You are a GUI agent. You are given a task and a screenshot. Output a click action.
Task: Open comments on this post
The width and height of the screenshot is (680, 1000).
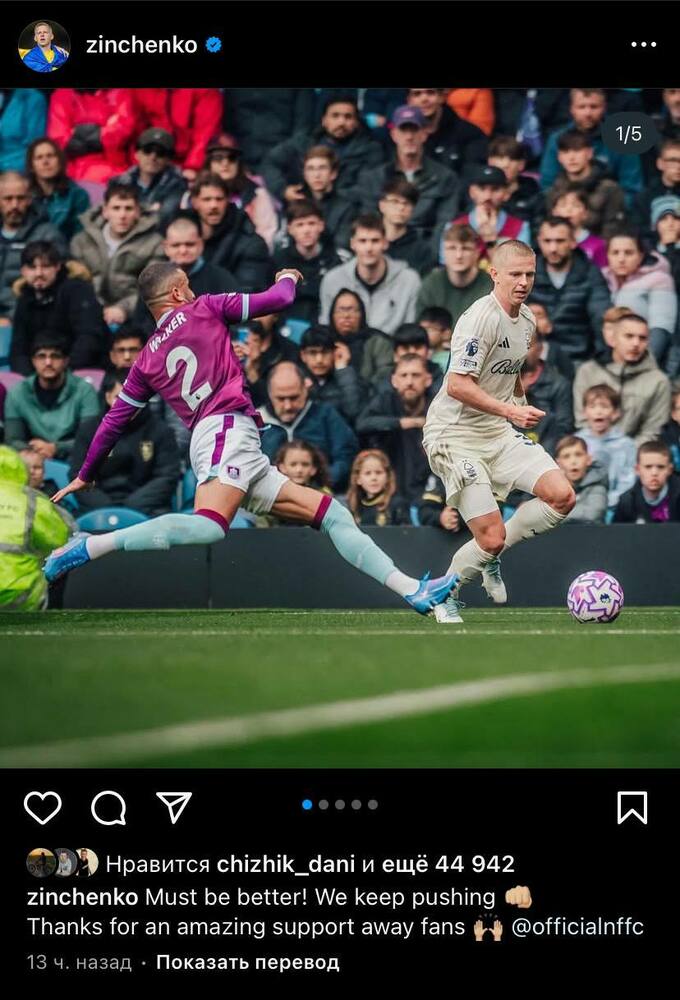(x=108, y=807)
